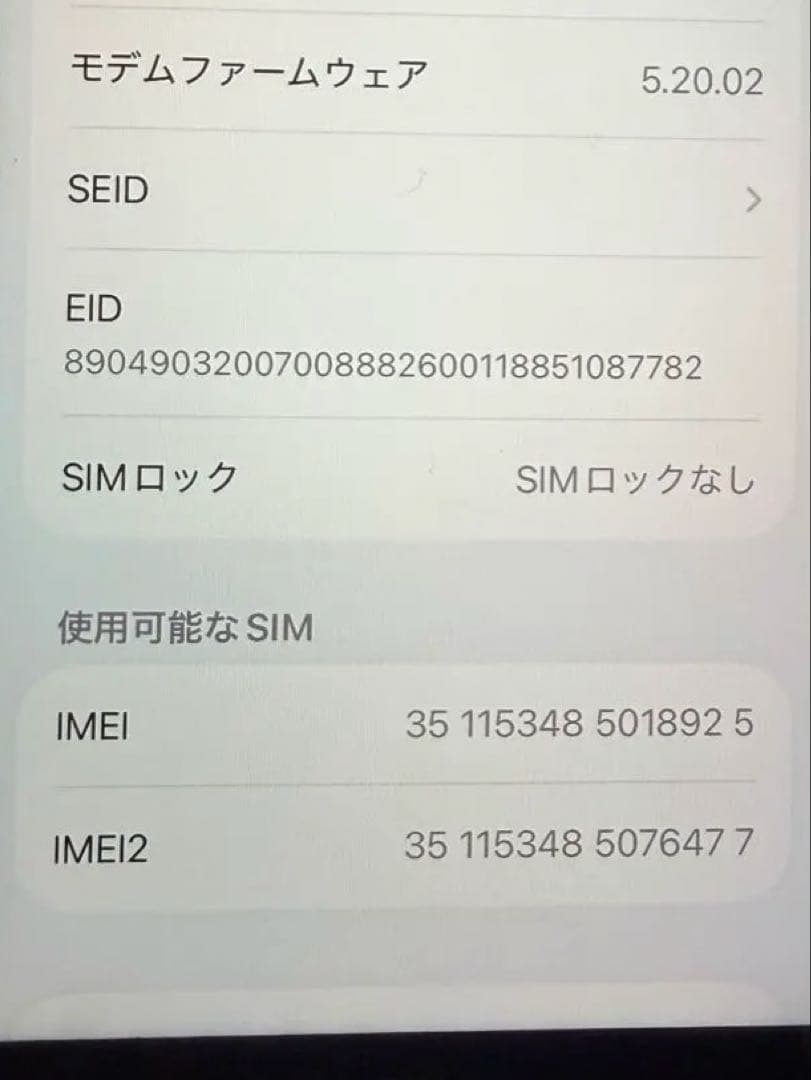Viewport: 811px width, 1080px height.
Task: Tap the SIMロックなし status text
Action: pos(636,480)
